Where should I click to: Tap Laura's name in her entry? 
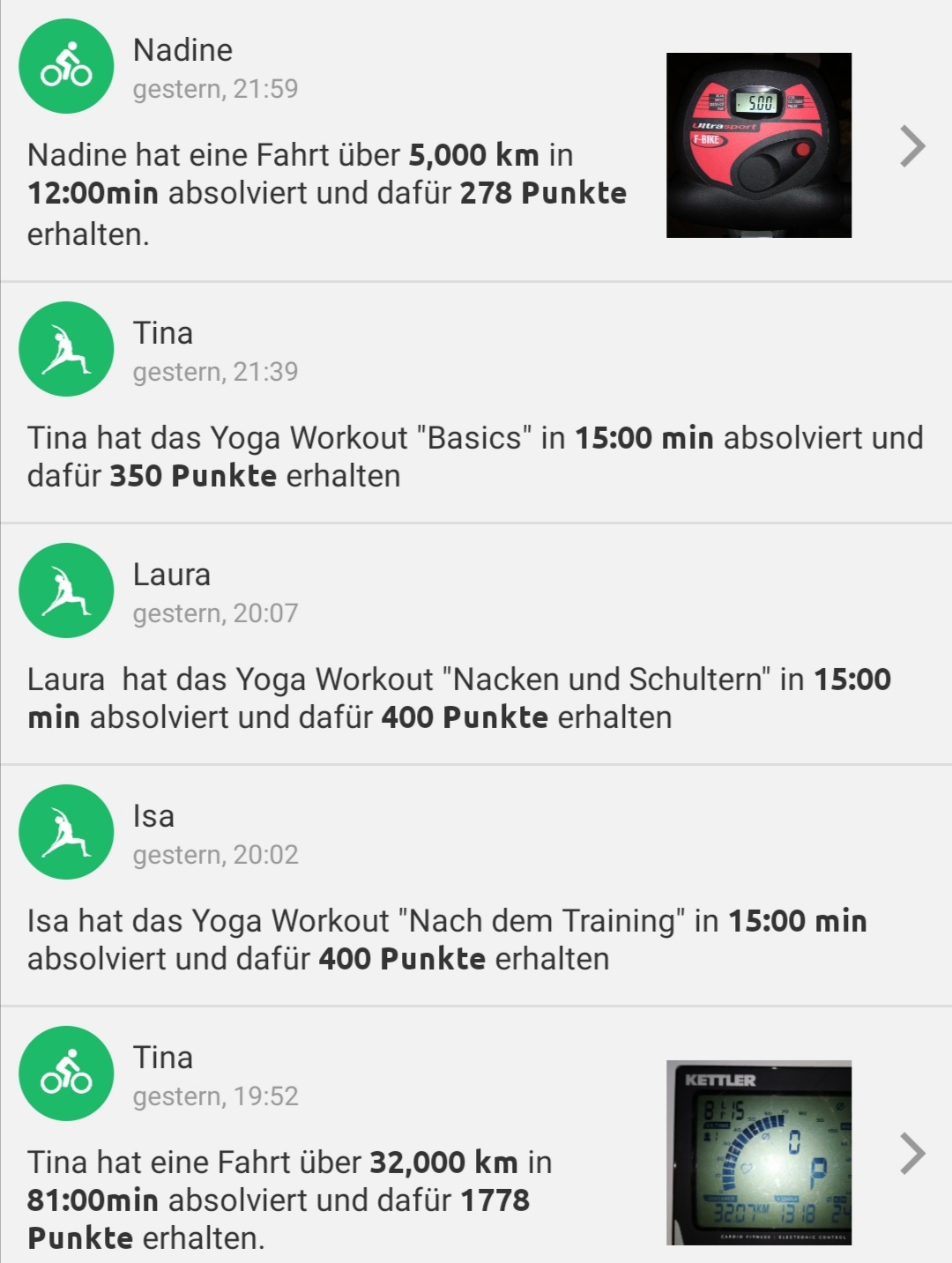coord(172,574)
